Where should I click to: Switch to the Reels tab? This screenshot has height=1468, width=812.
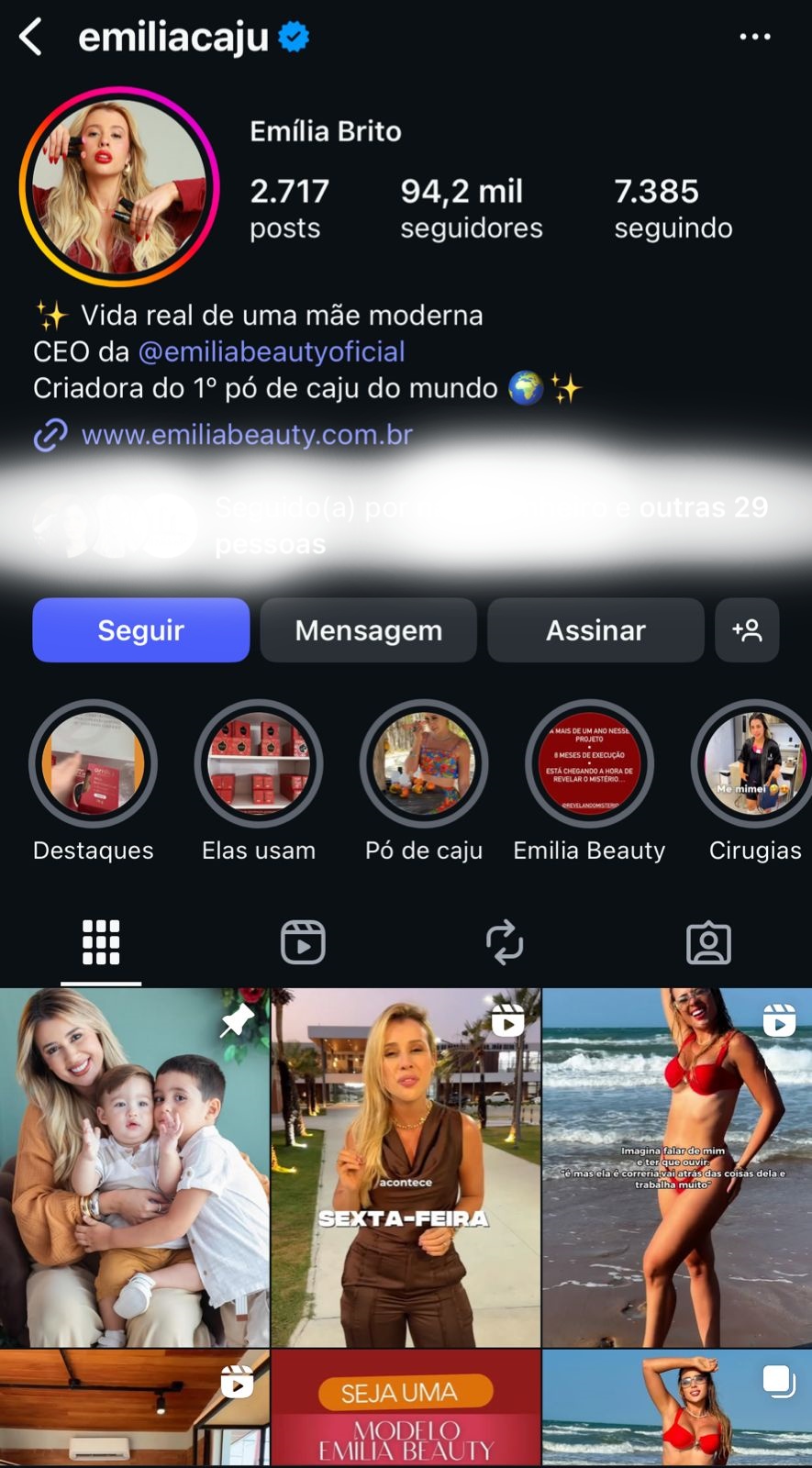click(x=303, y=942)
